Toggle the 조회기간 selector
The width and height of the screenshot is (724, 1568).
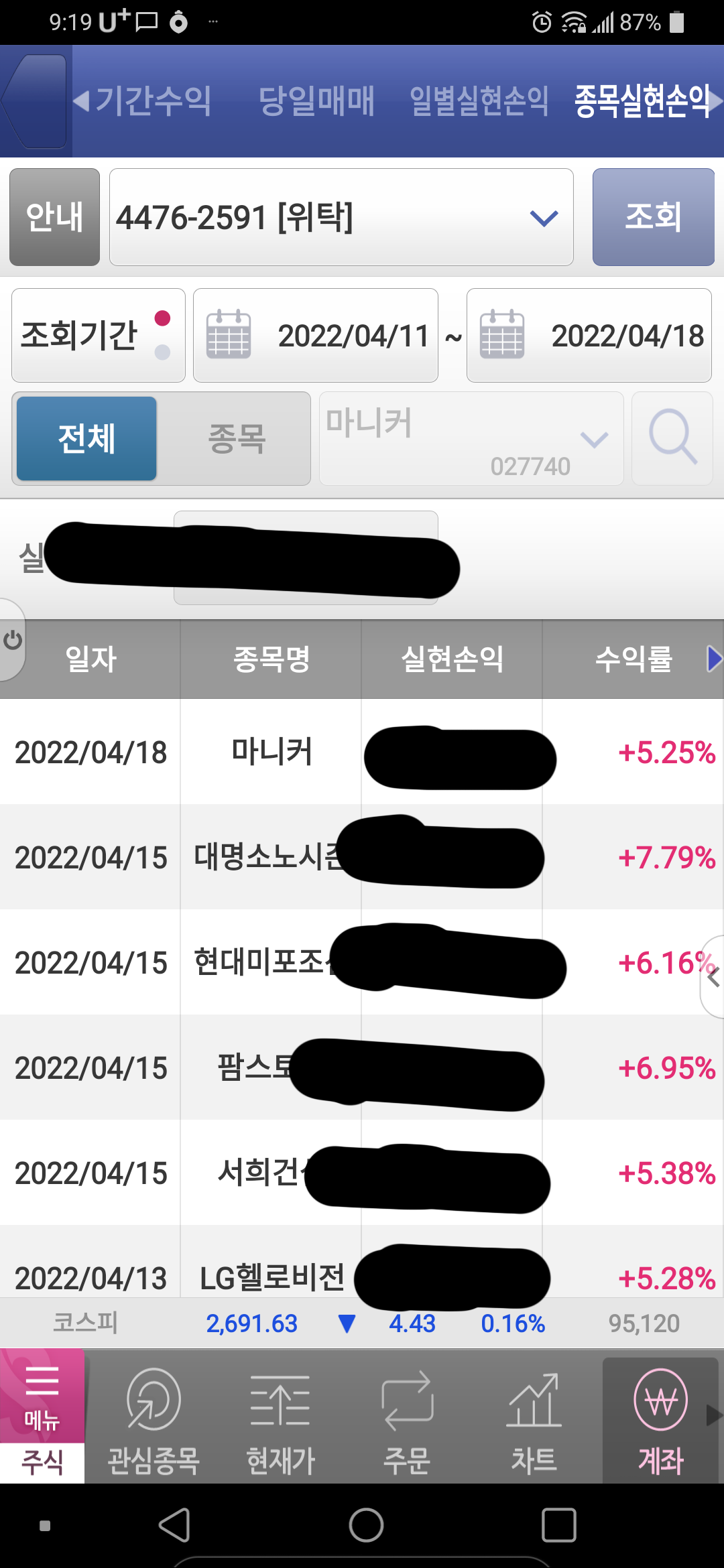click(x=99, y=335)
